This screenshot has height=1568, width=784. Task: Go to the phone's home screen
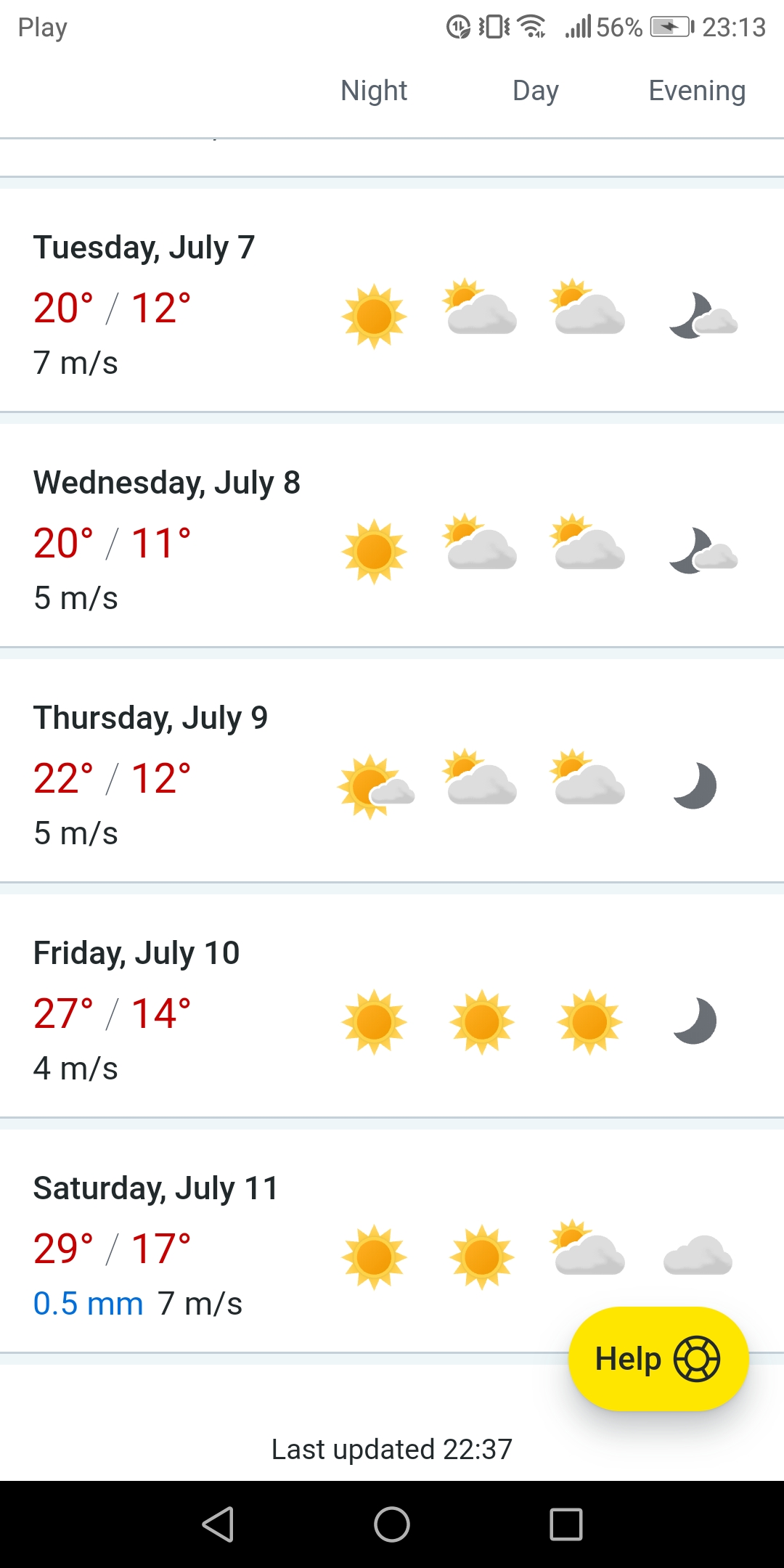[x=392, y=1524]
